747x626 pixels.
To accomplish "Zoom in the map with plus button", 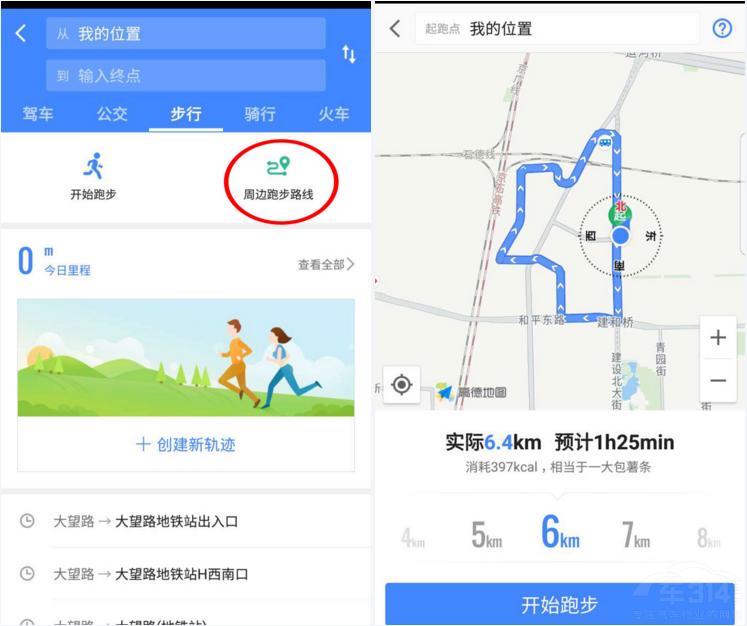I will pyautogui.click(x=717, y=338).
